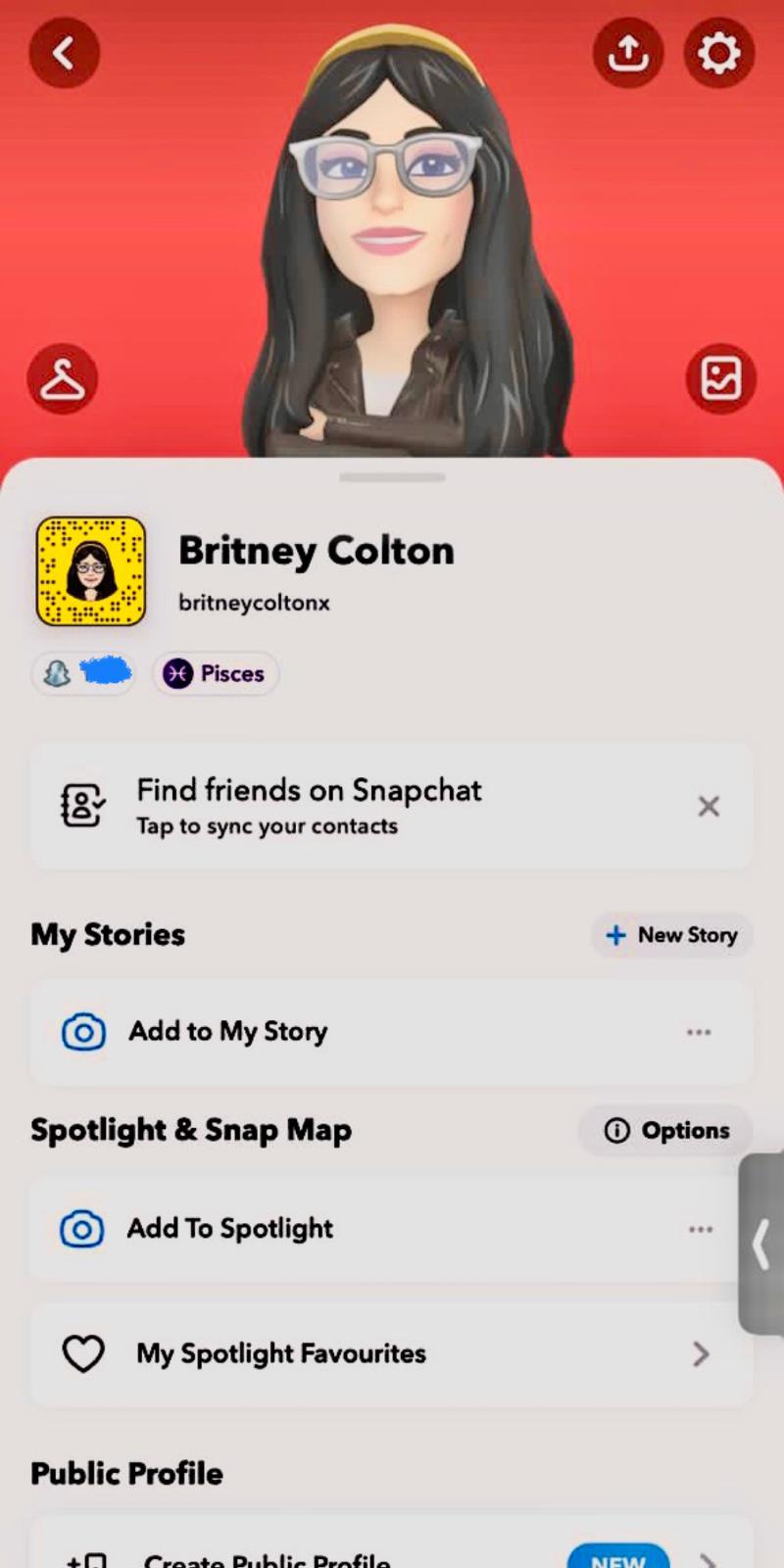Open Spotlight & Snap Map Options
Viewport: 784px width, 1568px height.
point(667,1131)
